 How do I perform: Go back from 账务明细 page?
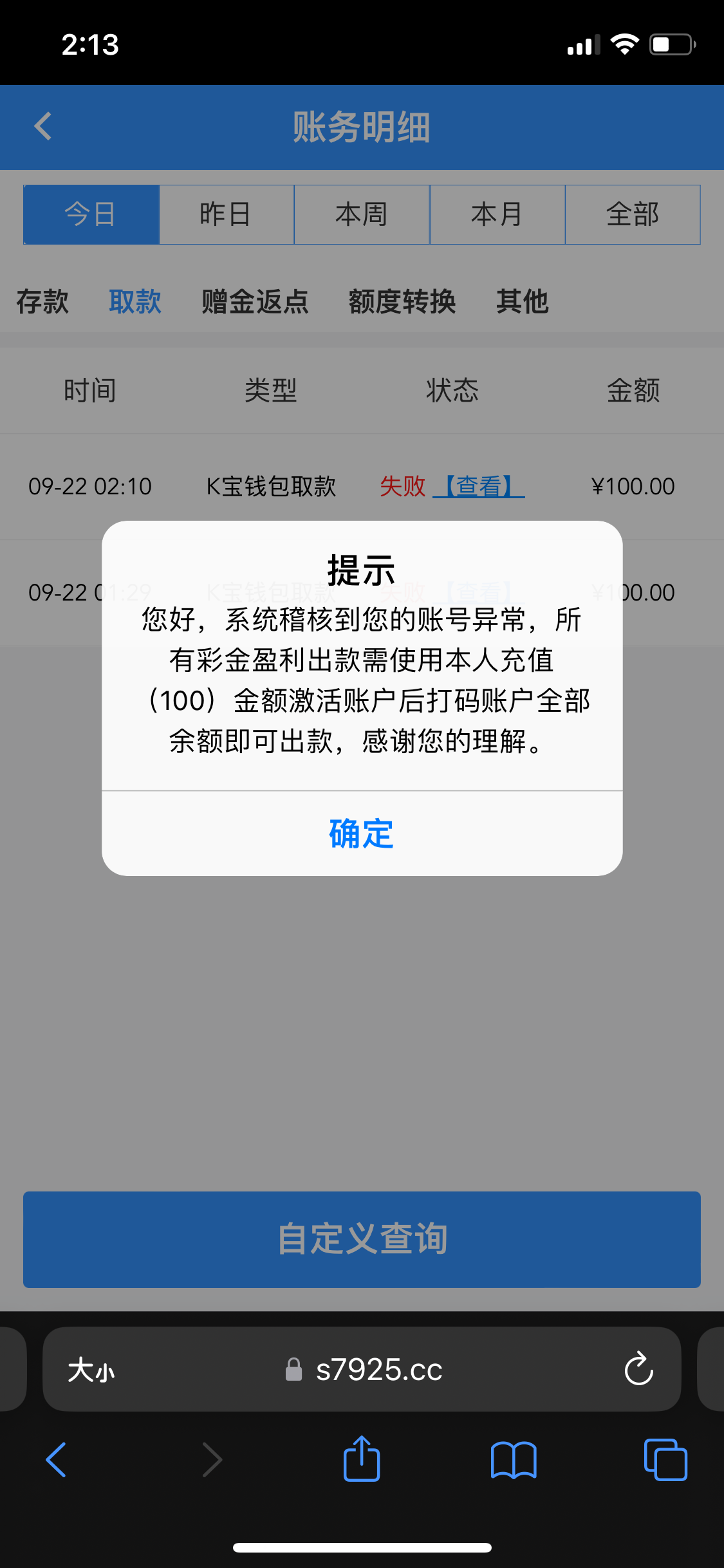pos(43,126)
